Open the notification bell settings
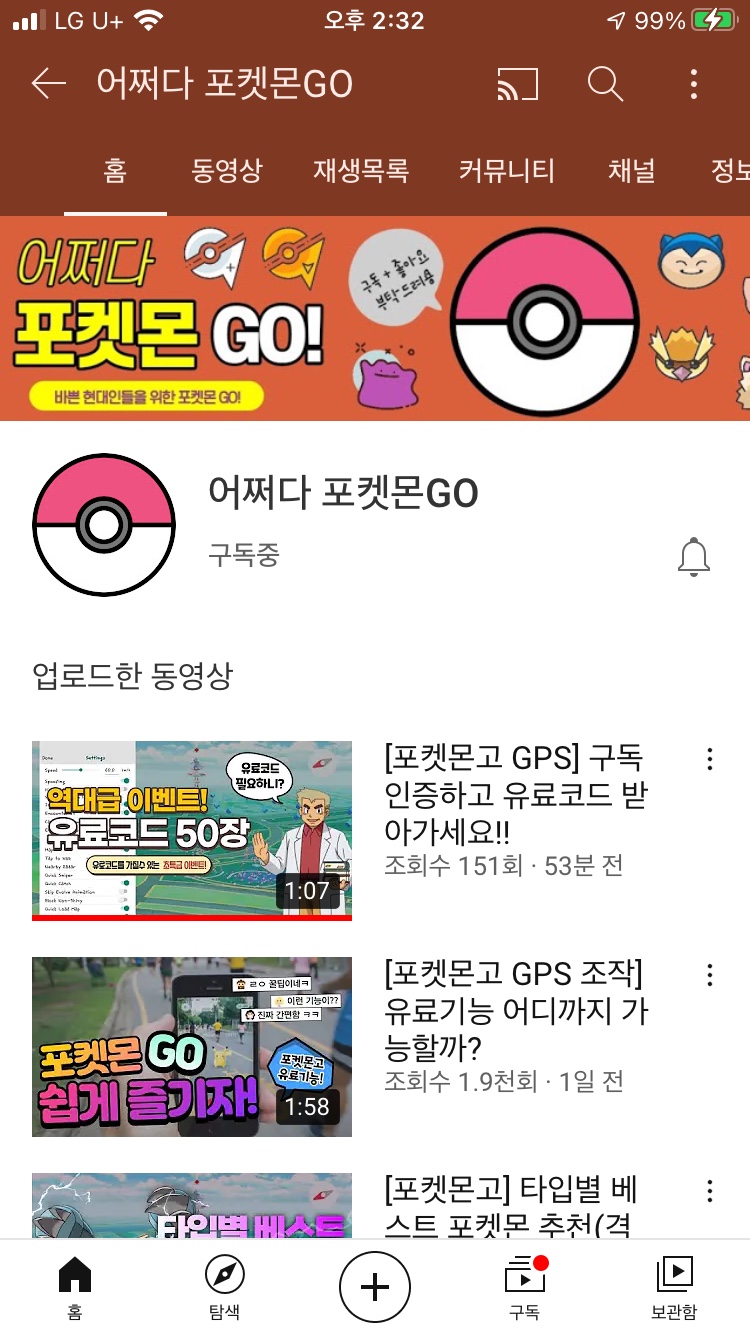Screen dimensions: 750x1334 coord(693,557)
